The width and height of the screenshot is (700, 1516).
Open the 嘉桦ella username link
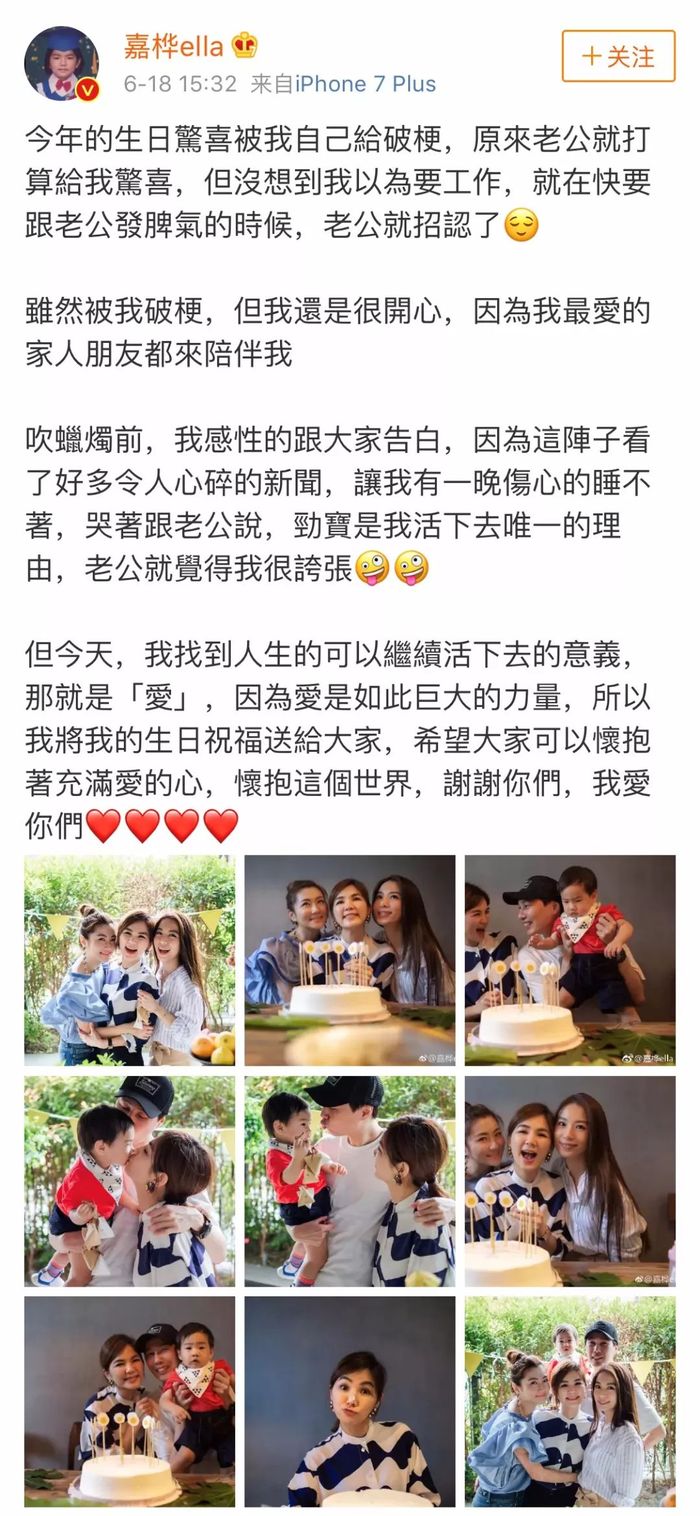(x=172, y=44)
